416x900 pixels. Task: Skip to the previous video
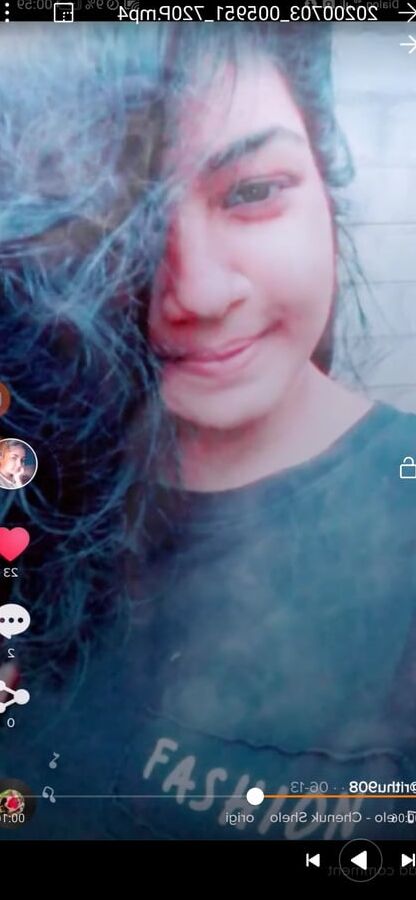(408, 860)
